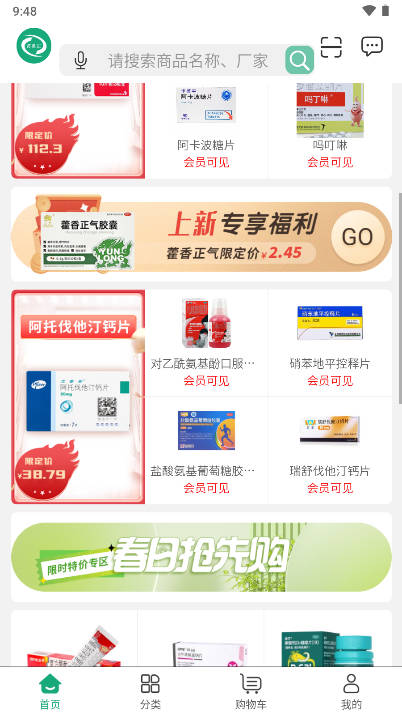Open the 我的 tab

pos(351,691)
